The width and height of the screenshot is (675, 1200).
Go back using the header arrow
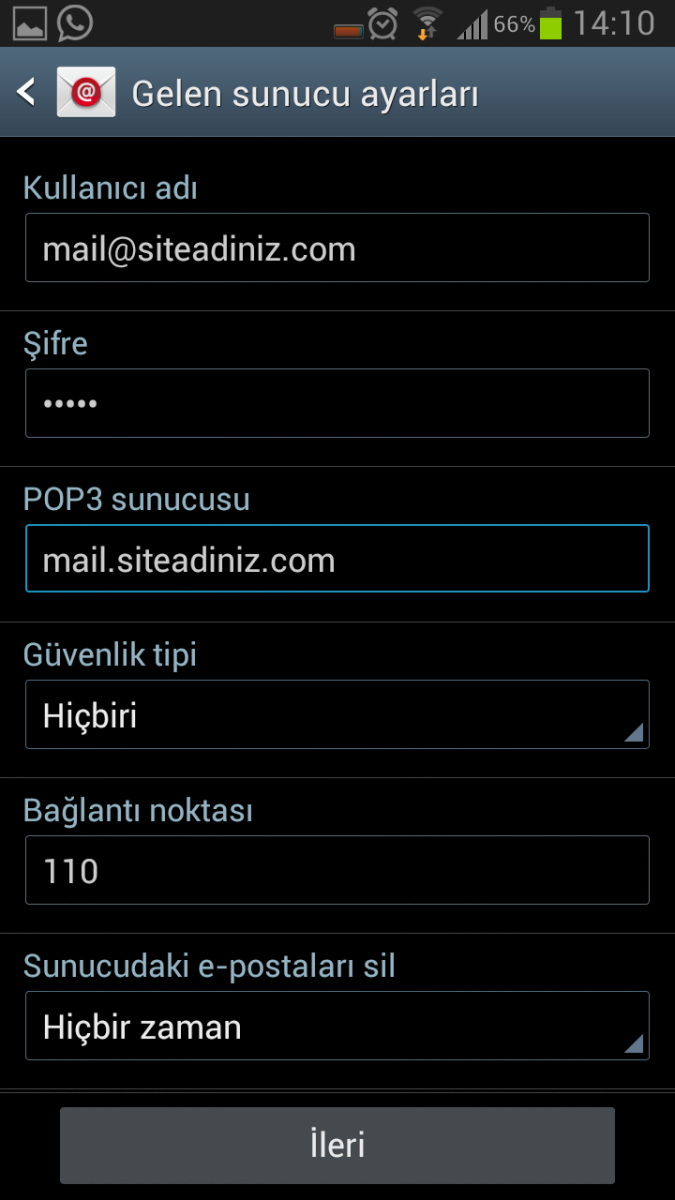[28, 93]
